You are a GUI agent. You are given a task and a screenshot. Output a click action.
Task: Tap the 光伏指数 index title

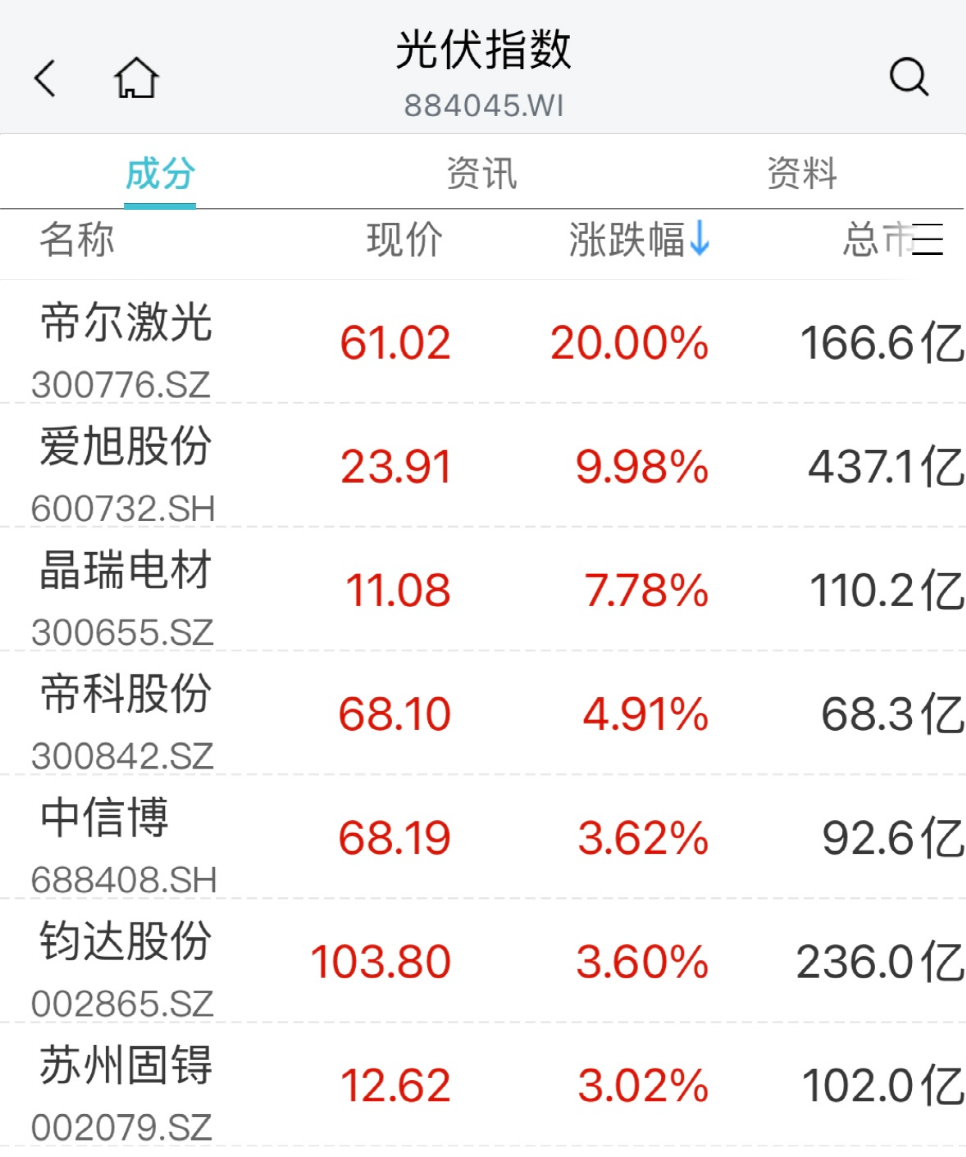click(483, 54)
